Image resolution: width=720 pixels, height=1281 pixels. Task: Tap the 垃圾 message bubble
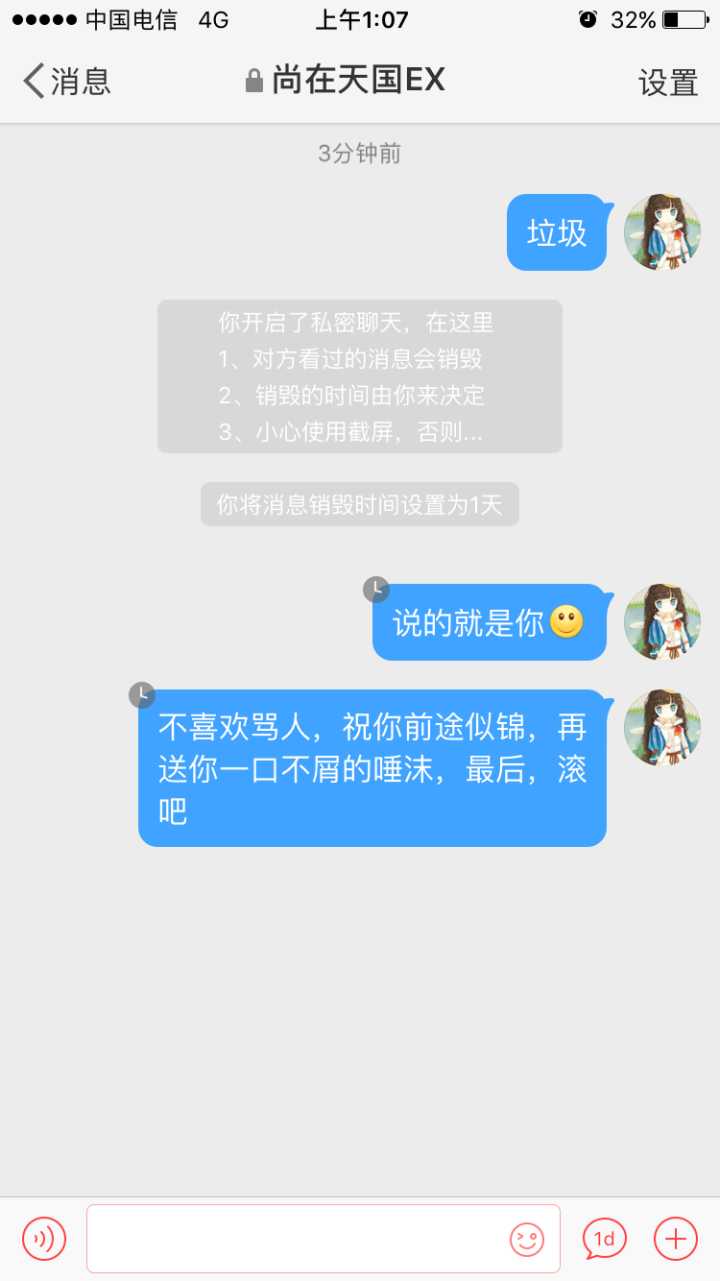[x=556, y=233]
